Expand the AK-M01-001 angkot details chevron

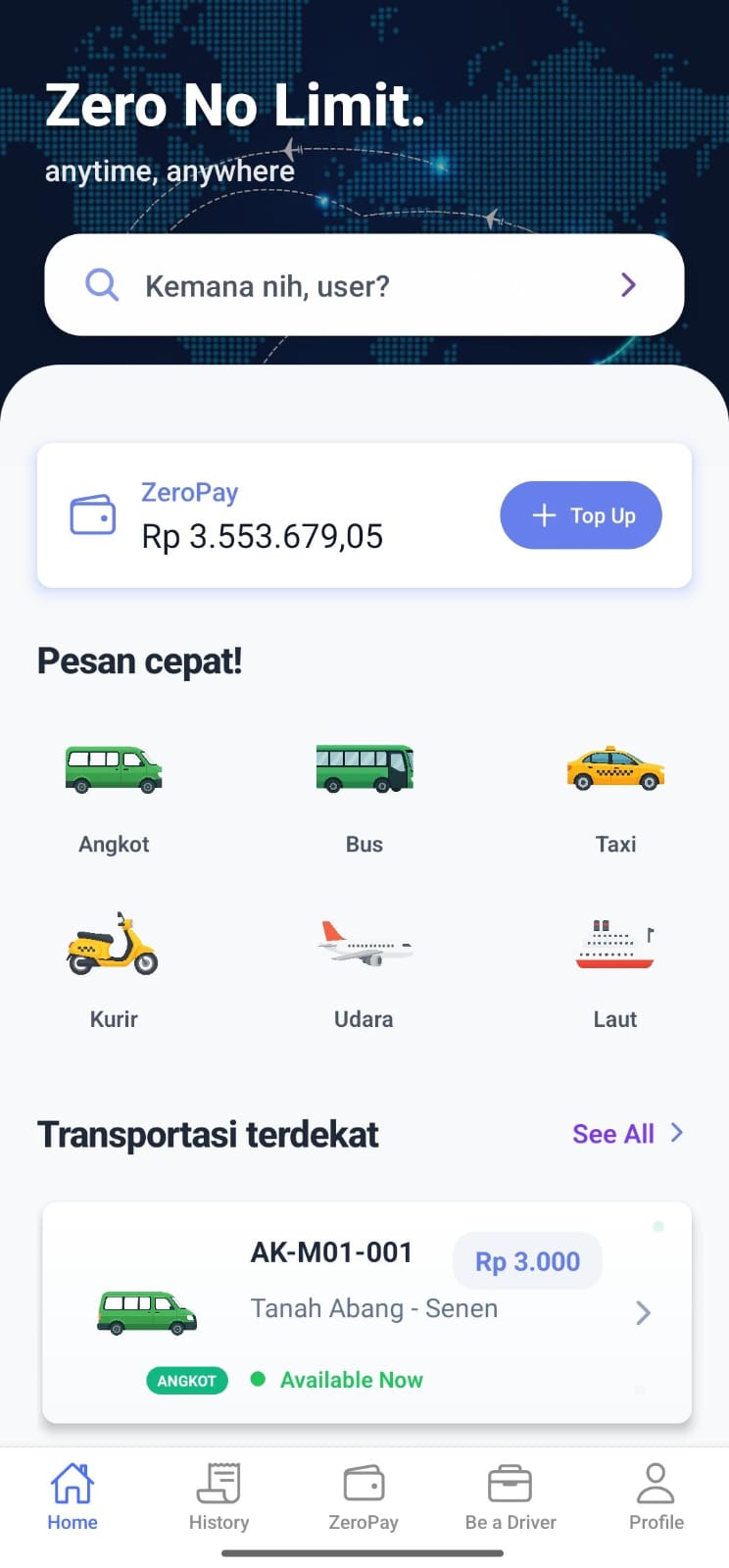[643, 1312]
